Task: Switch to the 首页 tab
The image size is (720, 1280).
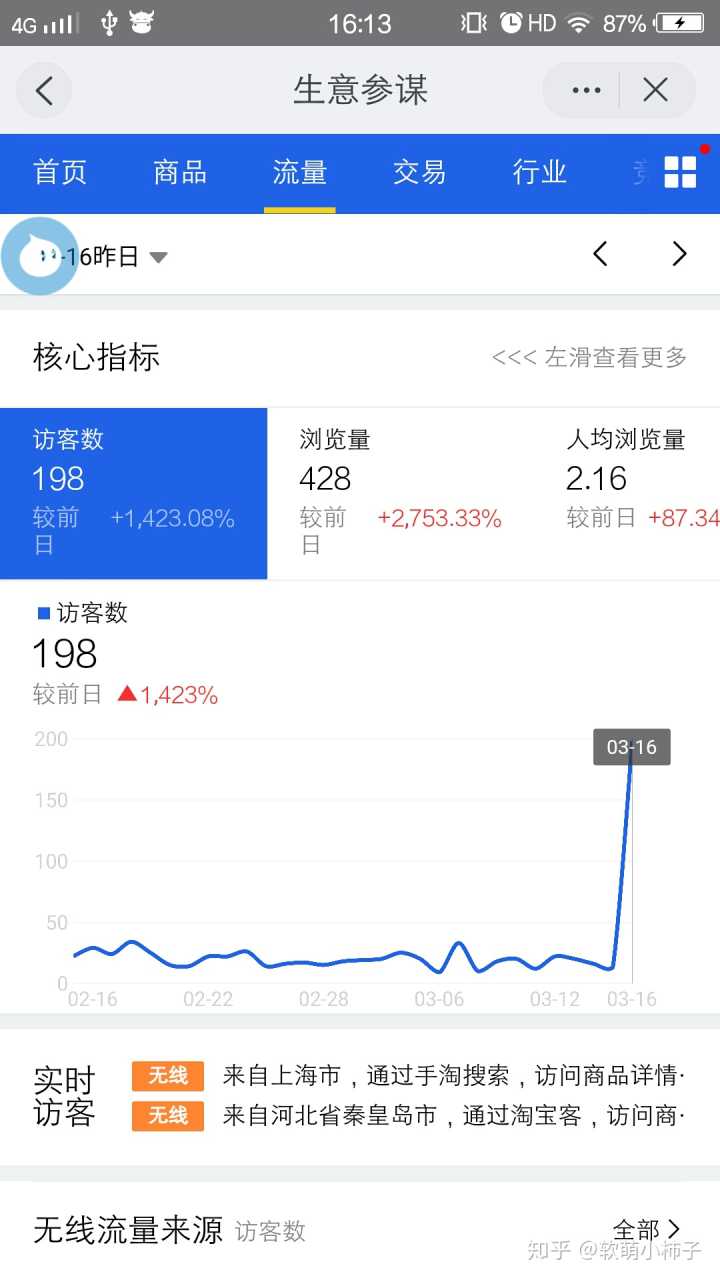Action: coord(60,172)
